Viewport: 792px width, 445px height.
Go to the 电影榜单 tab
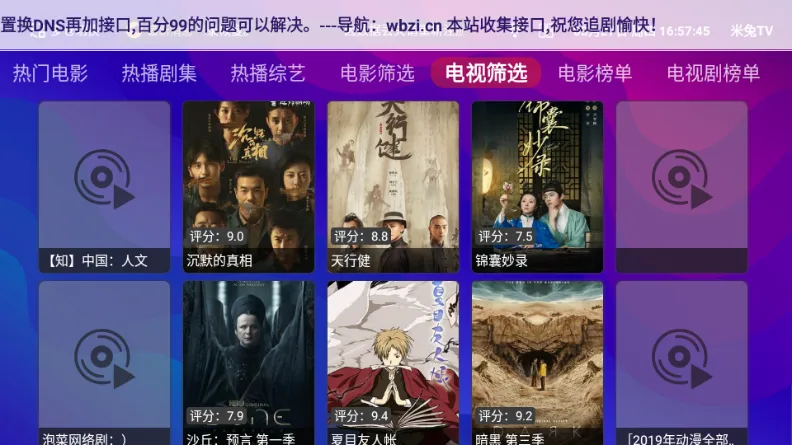pyautogui.click(x=595, y=73)
